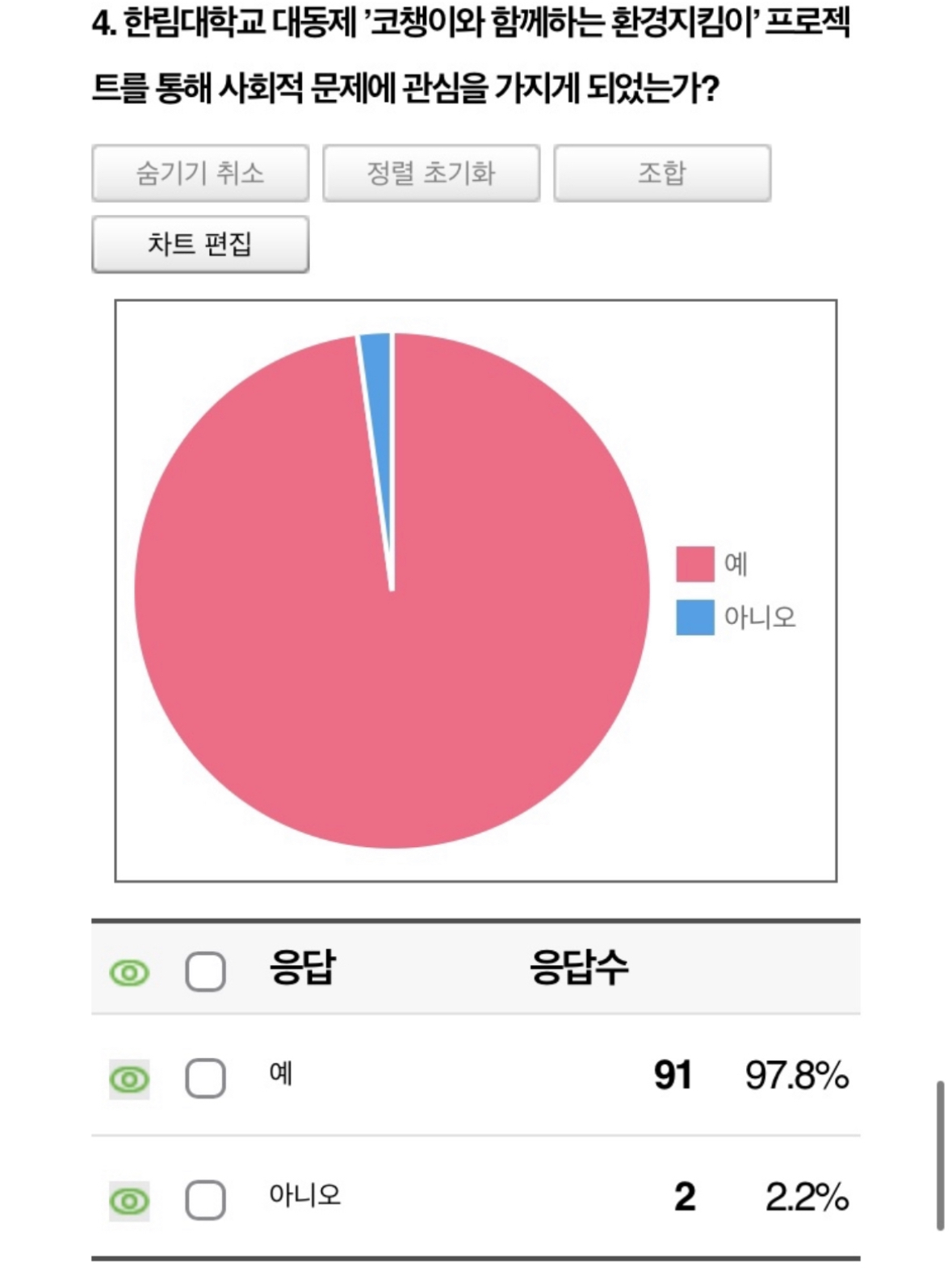Reset sorting with 정렬 초기화

pyautogui.click(x=431, y=173)
